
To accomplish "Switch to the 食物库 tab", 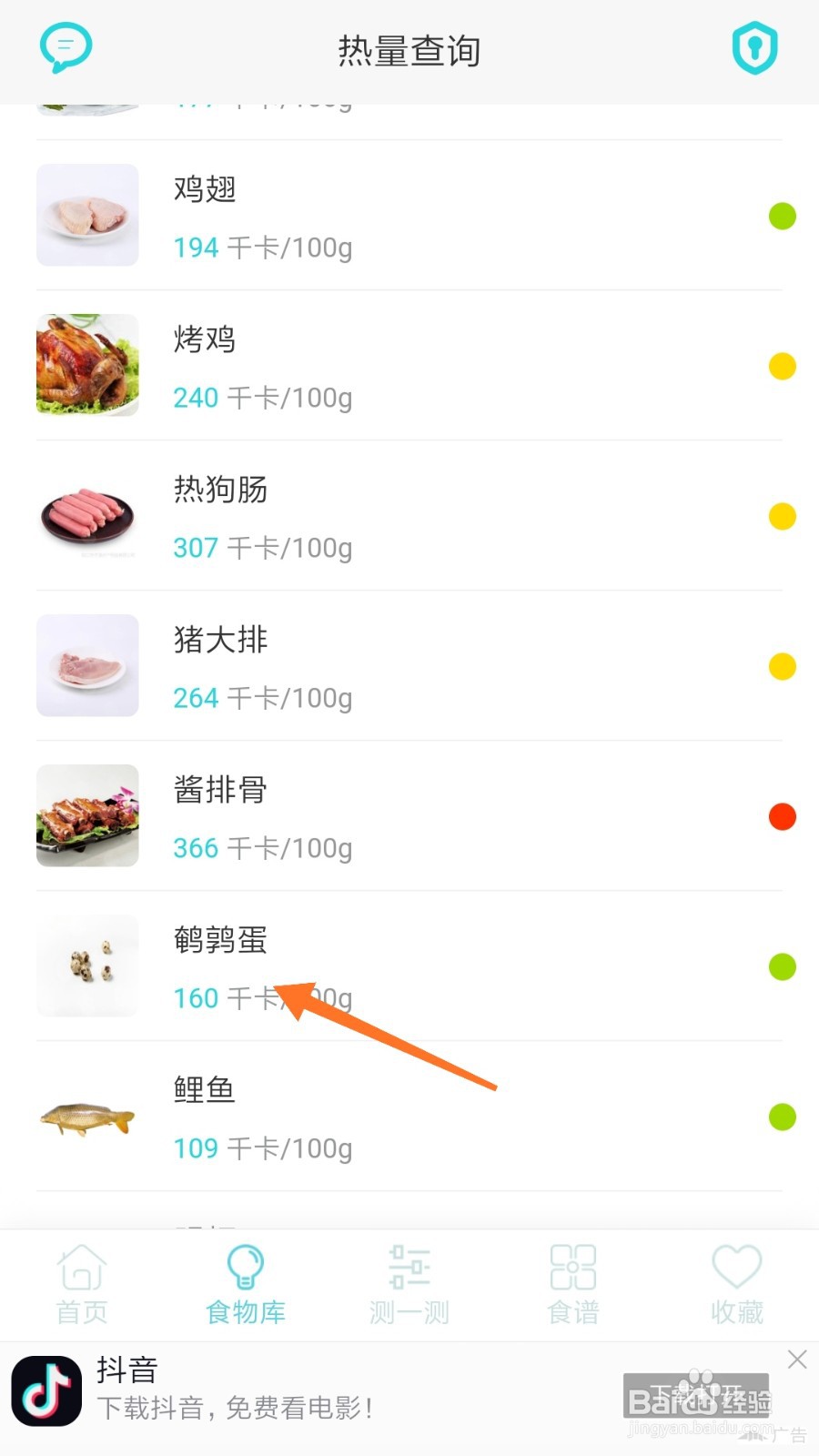I will [x=246, y=1285].
